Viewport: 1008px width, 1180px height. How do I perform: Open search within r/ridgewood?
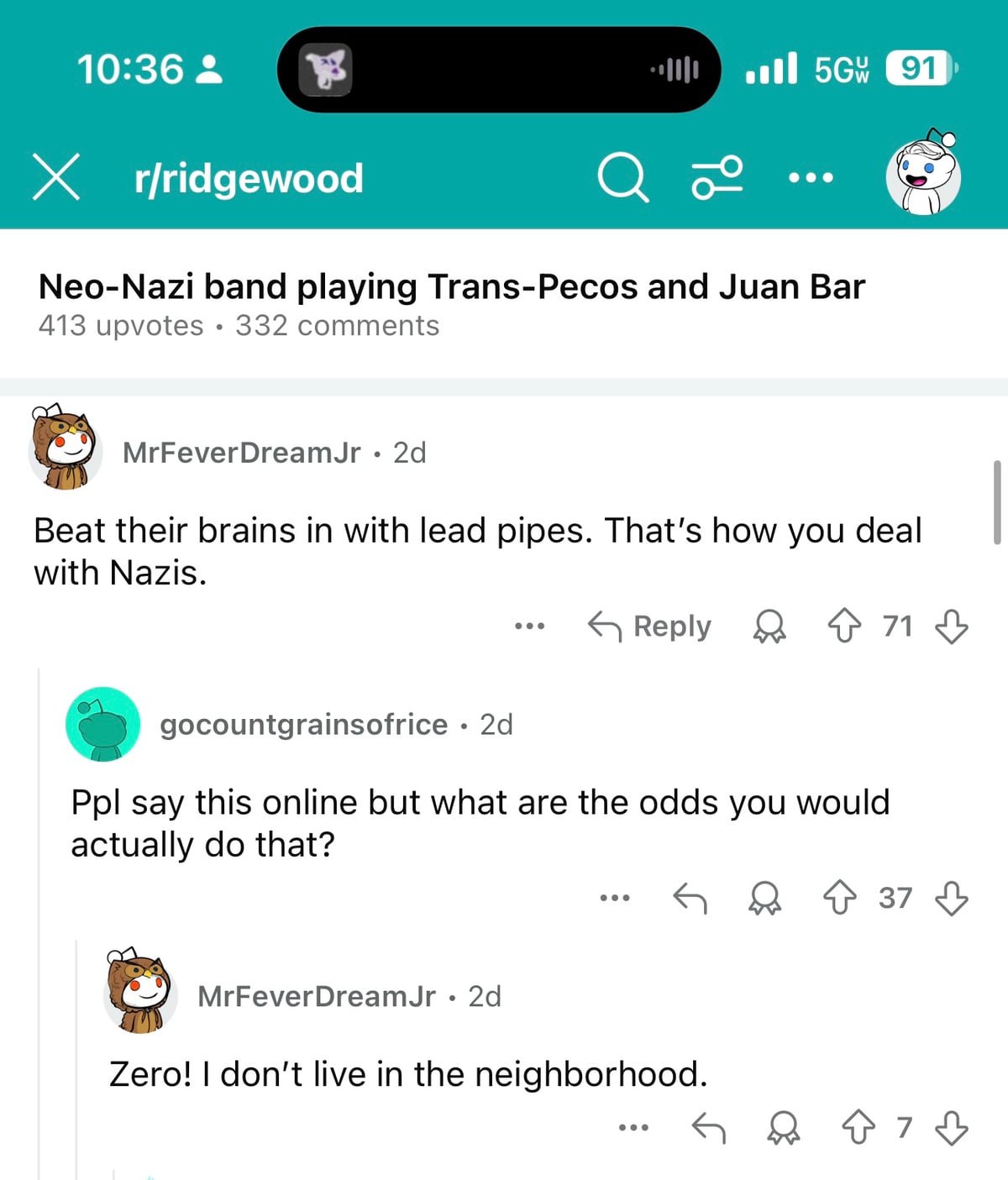625,178
